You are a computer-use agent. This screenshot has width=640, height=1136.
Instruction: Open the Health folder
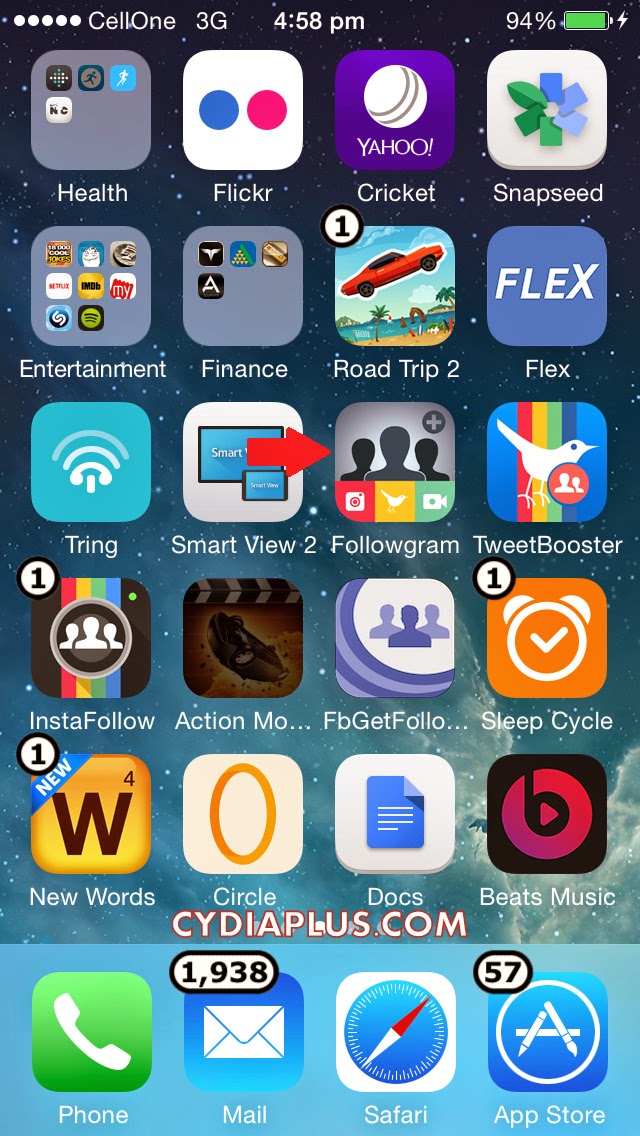91,110
